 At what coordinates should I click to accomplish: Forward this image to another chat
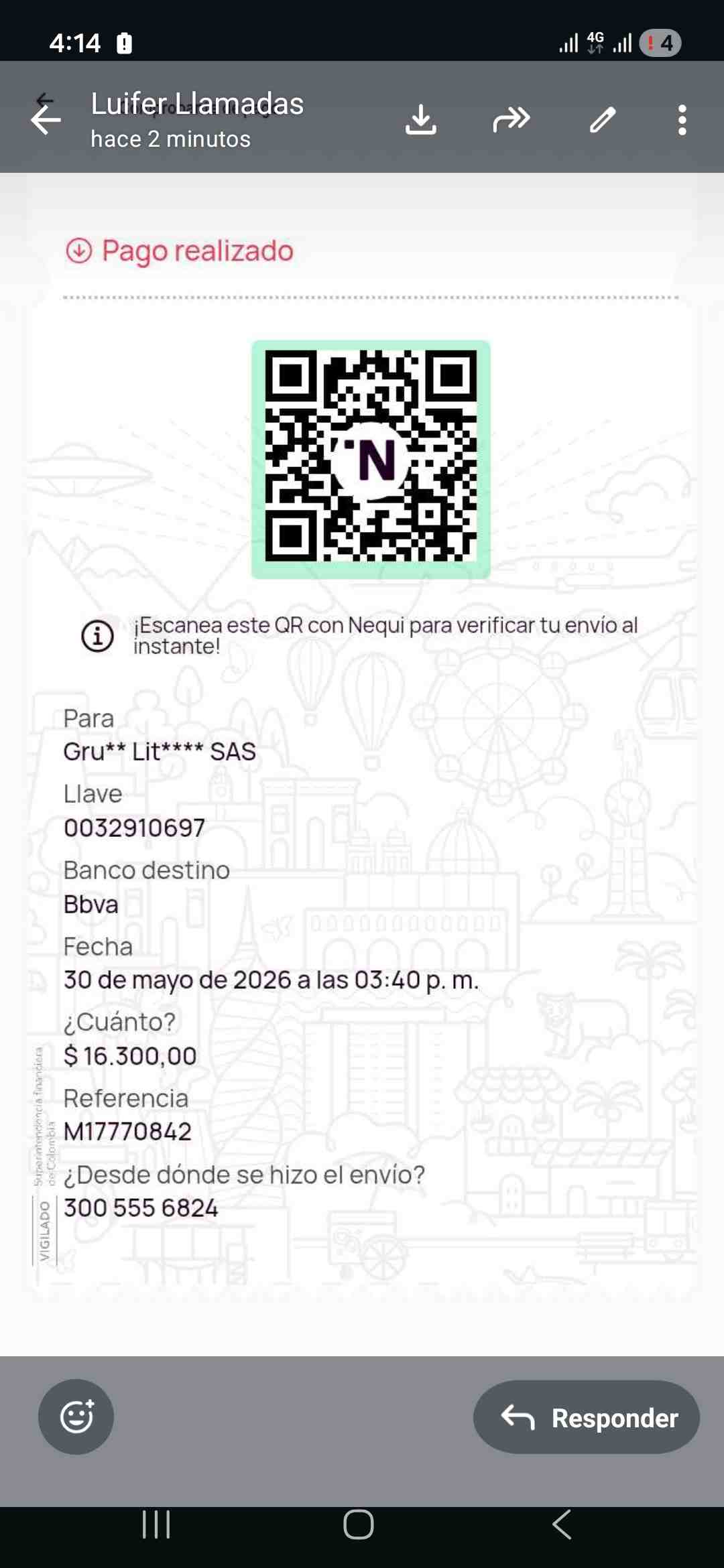(511, 120)
